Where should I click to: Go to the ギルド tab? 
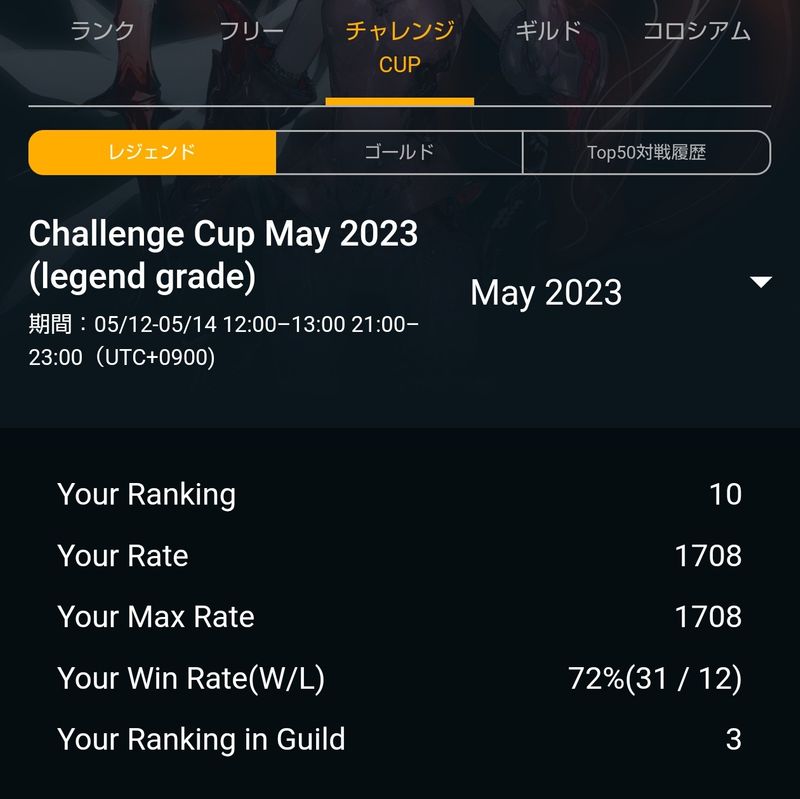coord(548,31)
